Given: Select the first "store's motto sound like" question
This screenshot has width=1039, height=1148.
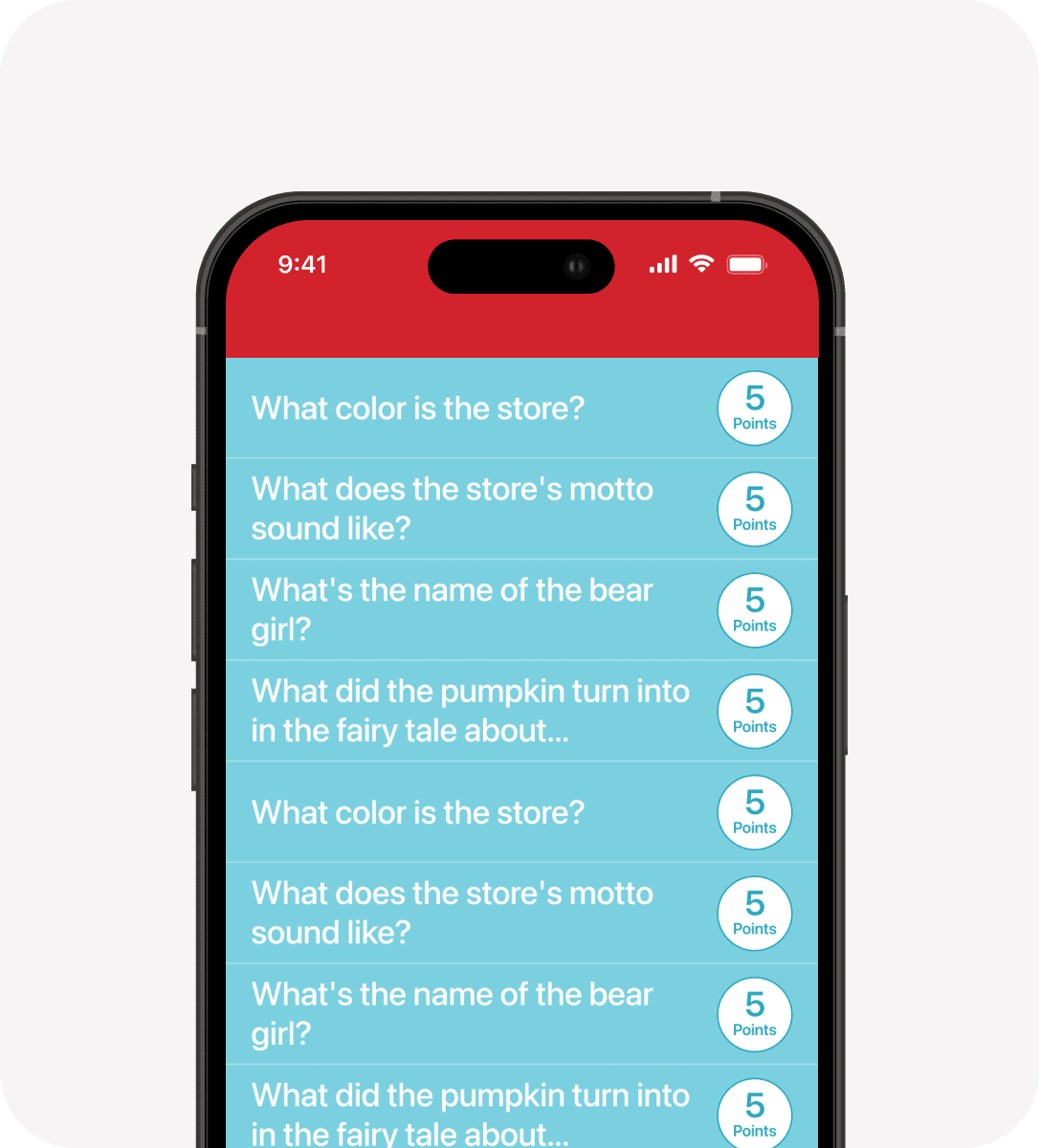Looking at the screenshot, I should pos(453,509).
